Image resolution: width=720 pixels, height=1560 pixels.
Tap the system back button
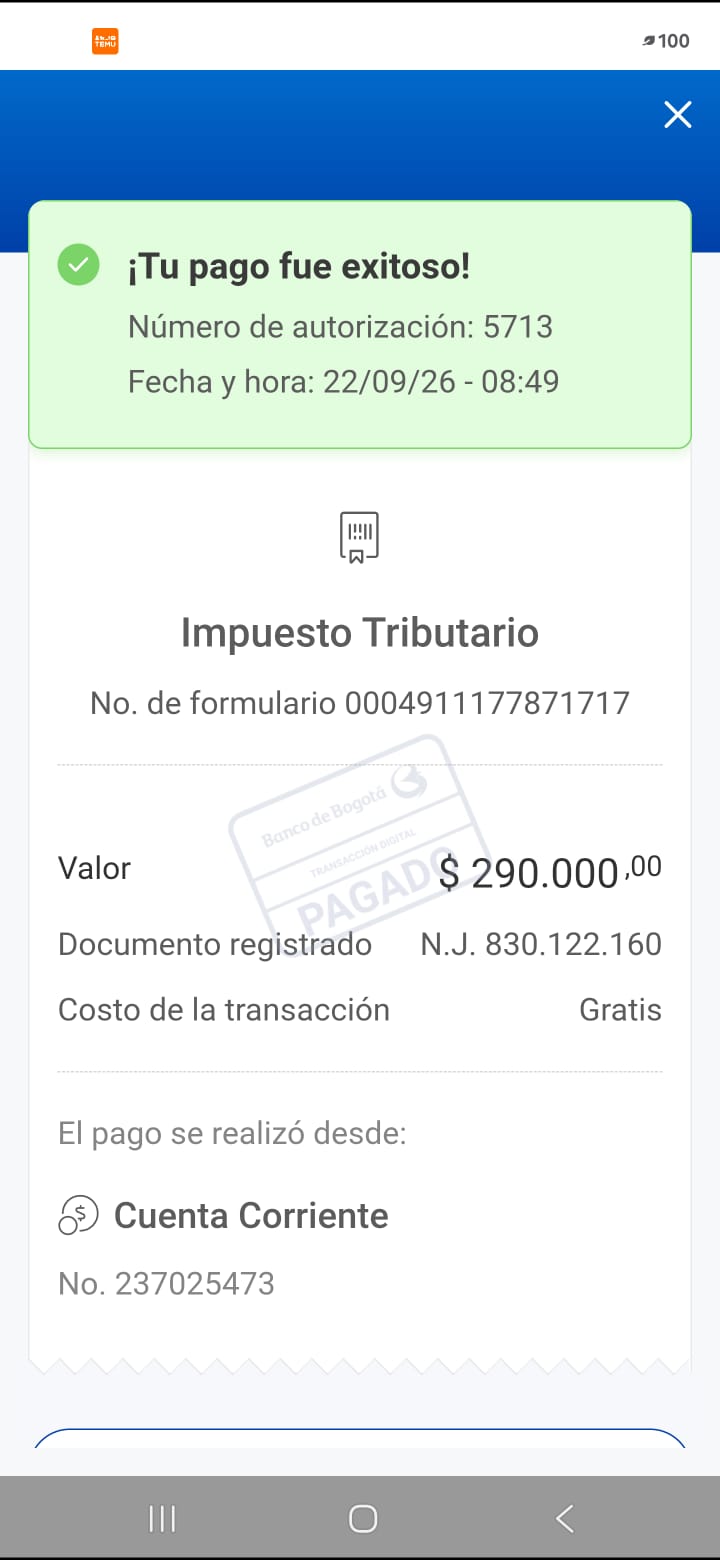click(565, 1519)
